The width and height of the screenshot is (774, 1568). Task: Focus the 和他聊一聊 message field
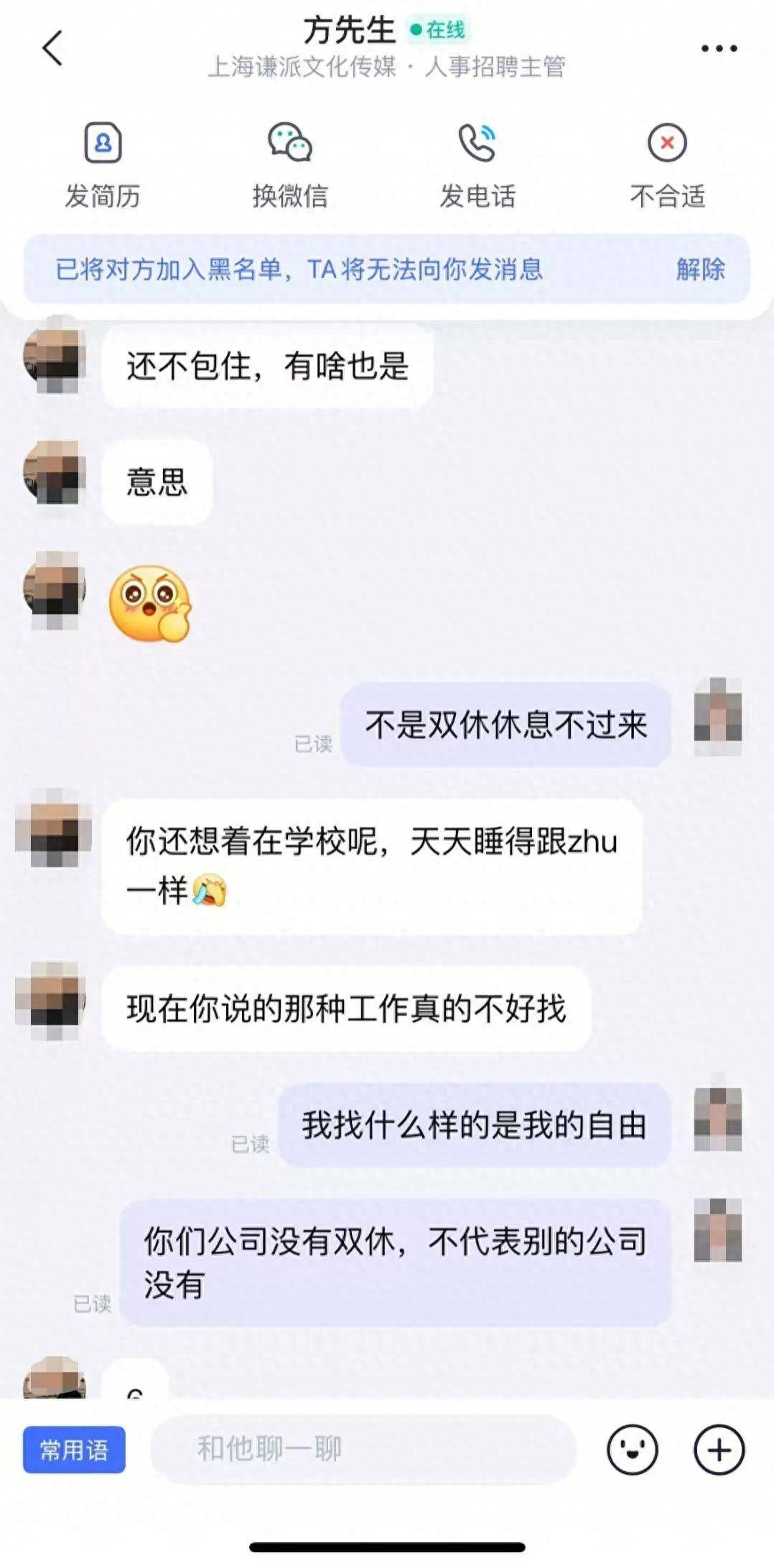point(363,1450)
